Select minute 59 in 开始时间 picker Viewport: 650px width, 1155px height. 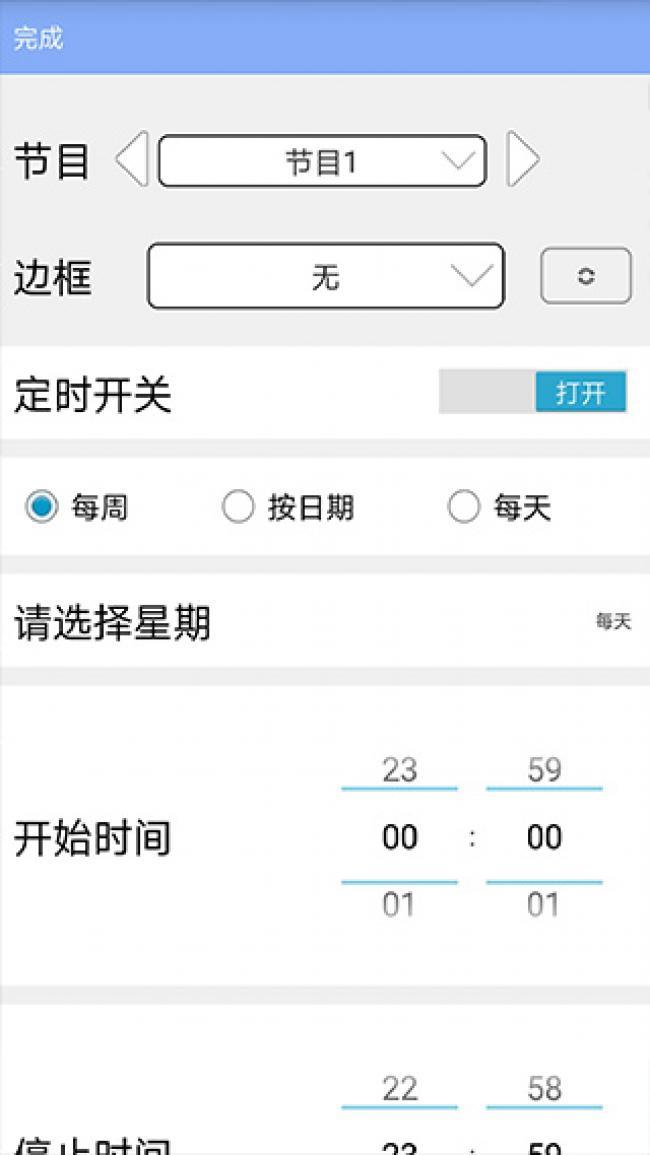click(x=544, y=770)
